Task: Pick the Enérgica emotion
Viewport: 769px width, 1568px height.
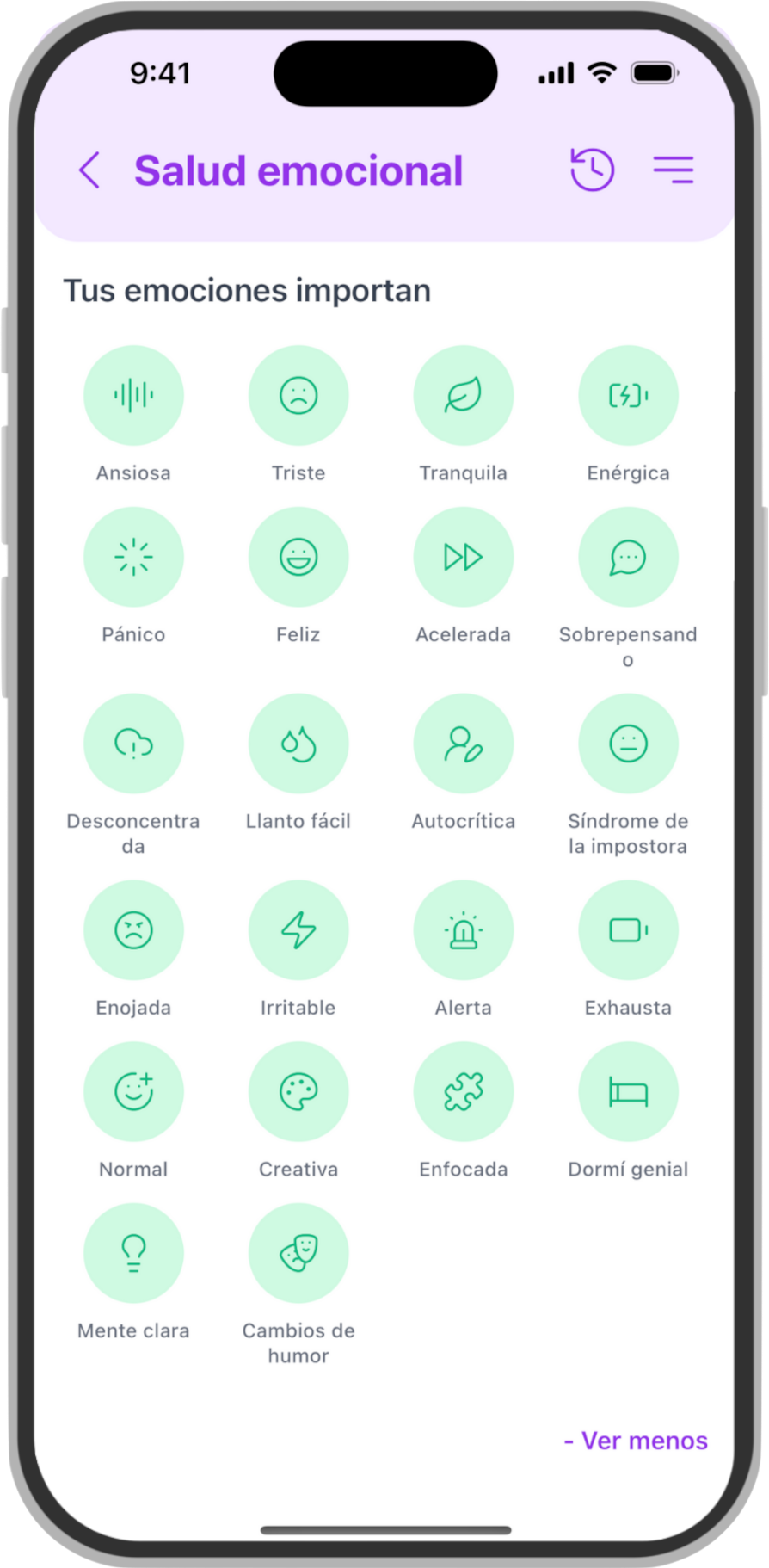Action: (628, 396)
